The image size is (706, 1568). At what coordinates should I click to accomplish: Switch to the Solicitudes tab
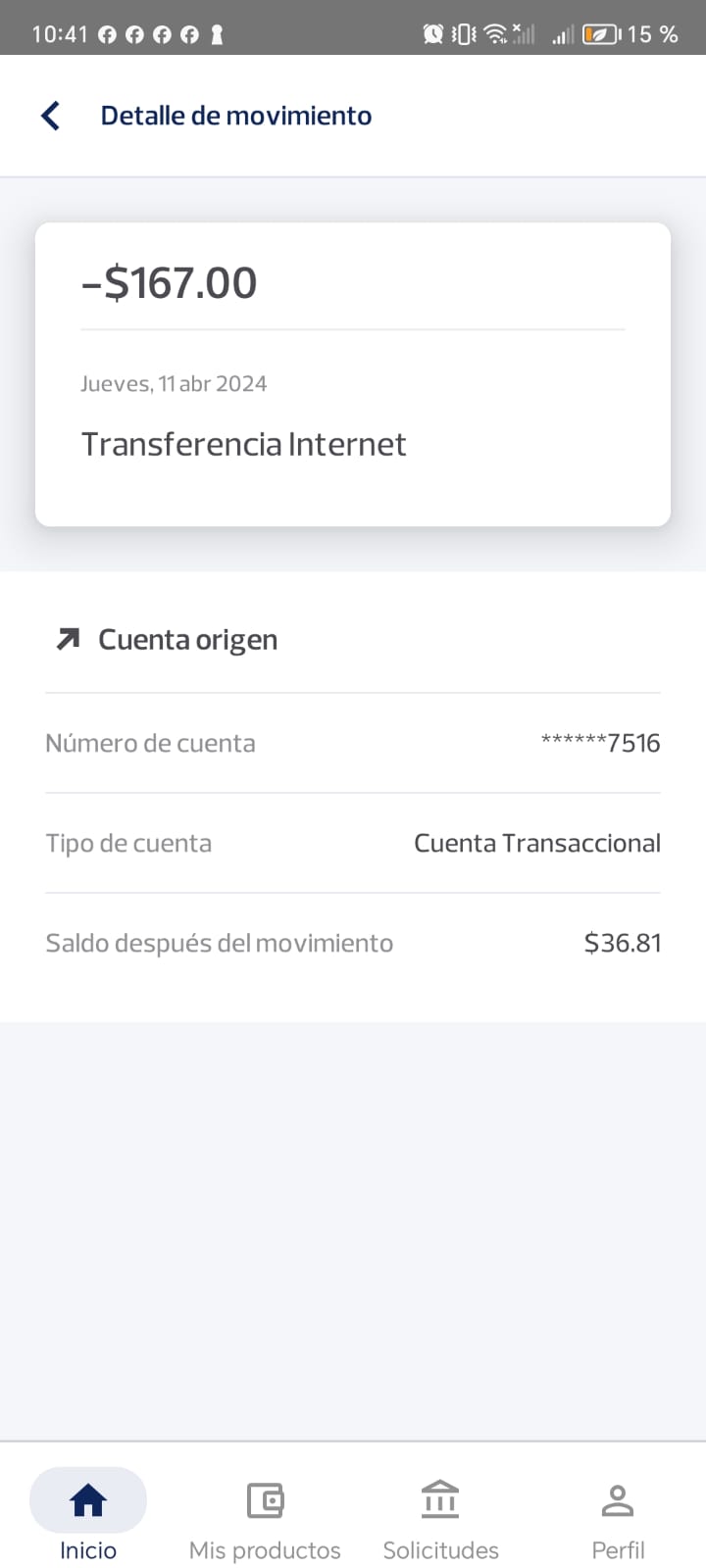coord(440,1515)
